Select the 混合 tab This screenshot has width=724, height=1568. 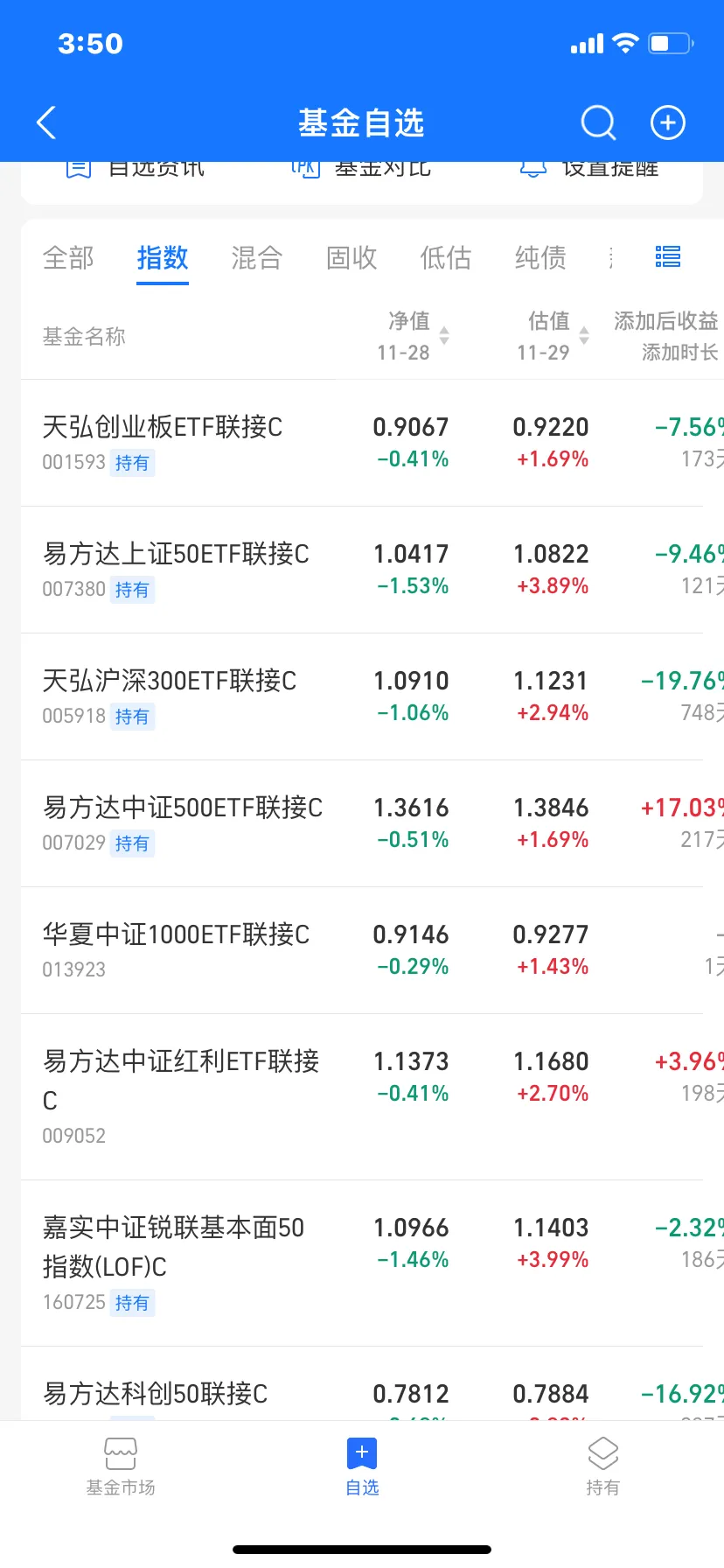257,257
